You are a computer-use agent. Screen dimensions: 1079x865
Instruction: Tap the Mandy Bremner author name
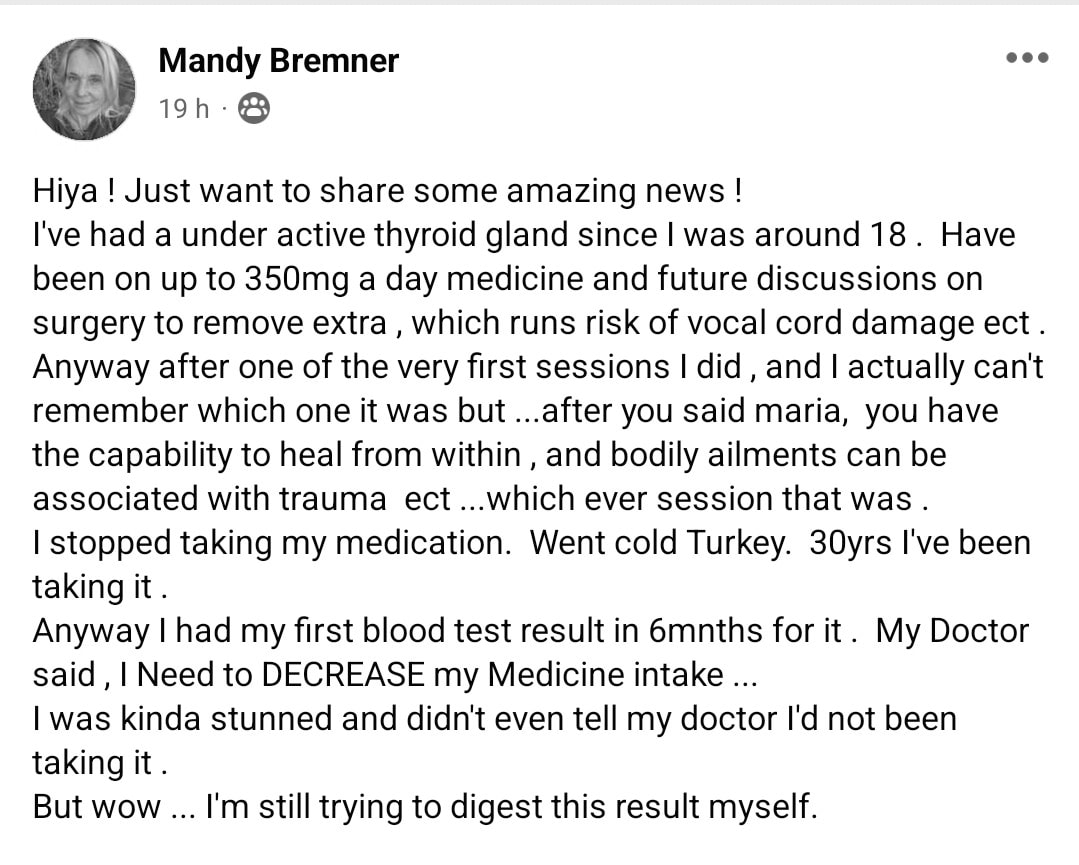pos(278,61)
